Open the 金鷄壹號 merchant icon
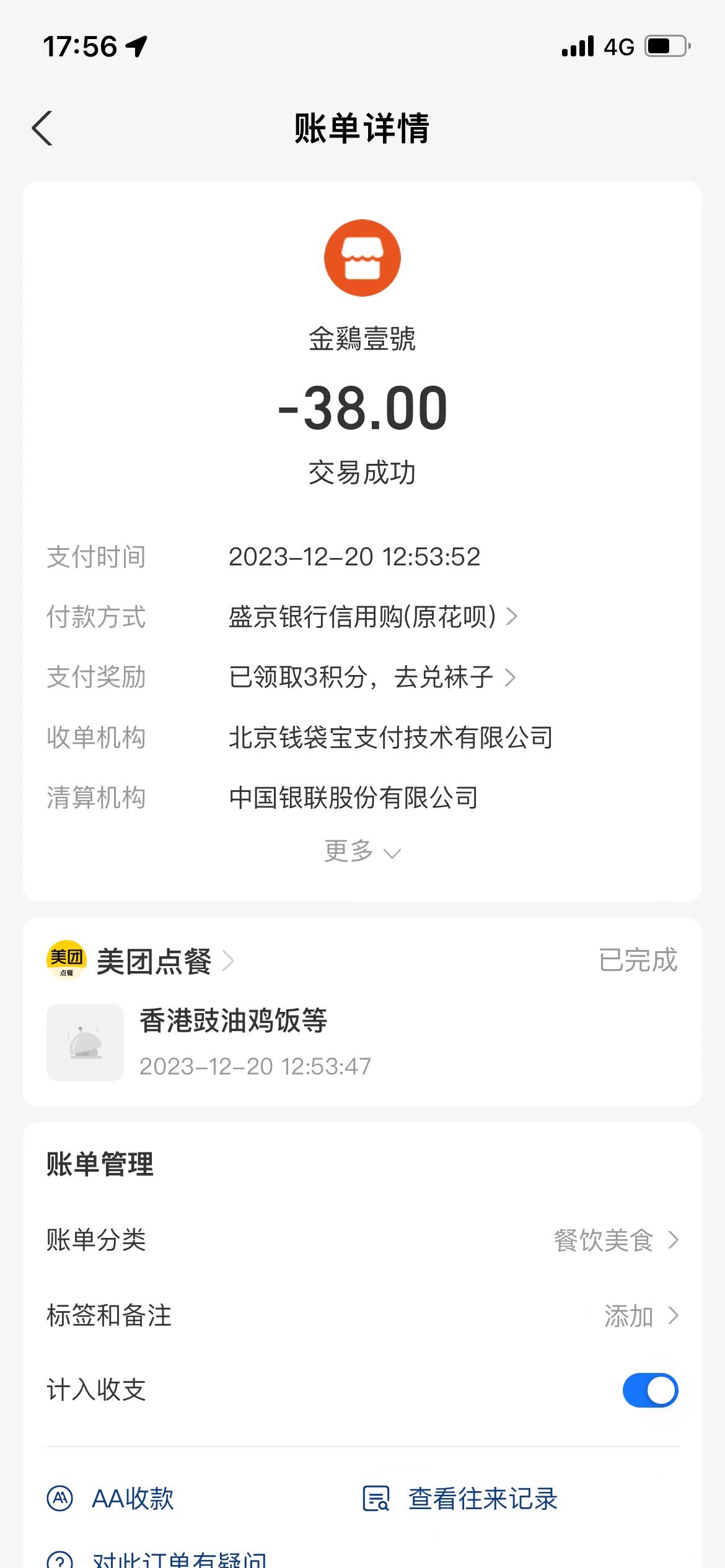 [362, 258]
